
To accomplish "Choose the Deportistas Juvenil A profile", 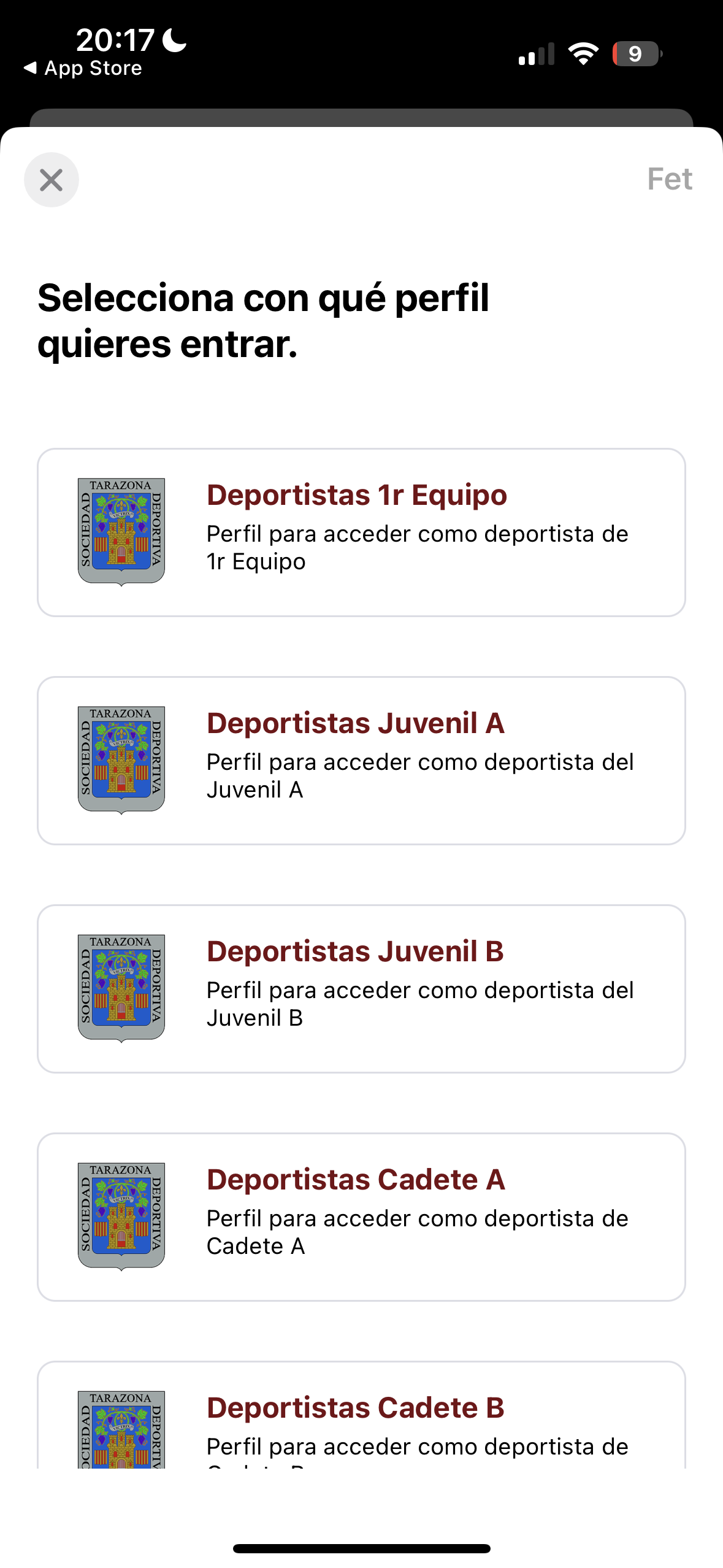I will pos(361,761).
